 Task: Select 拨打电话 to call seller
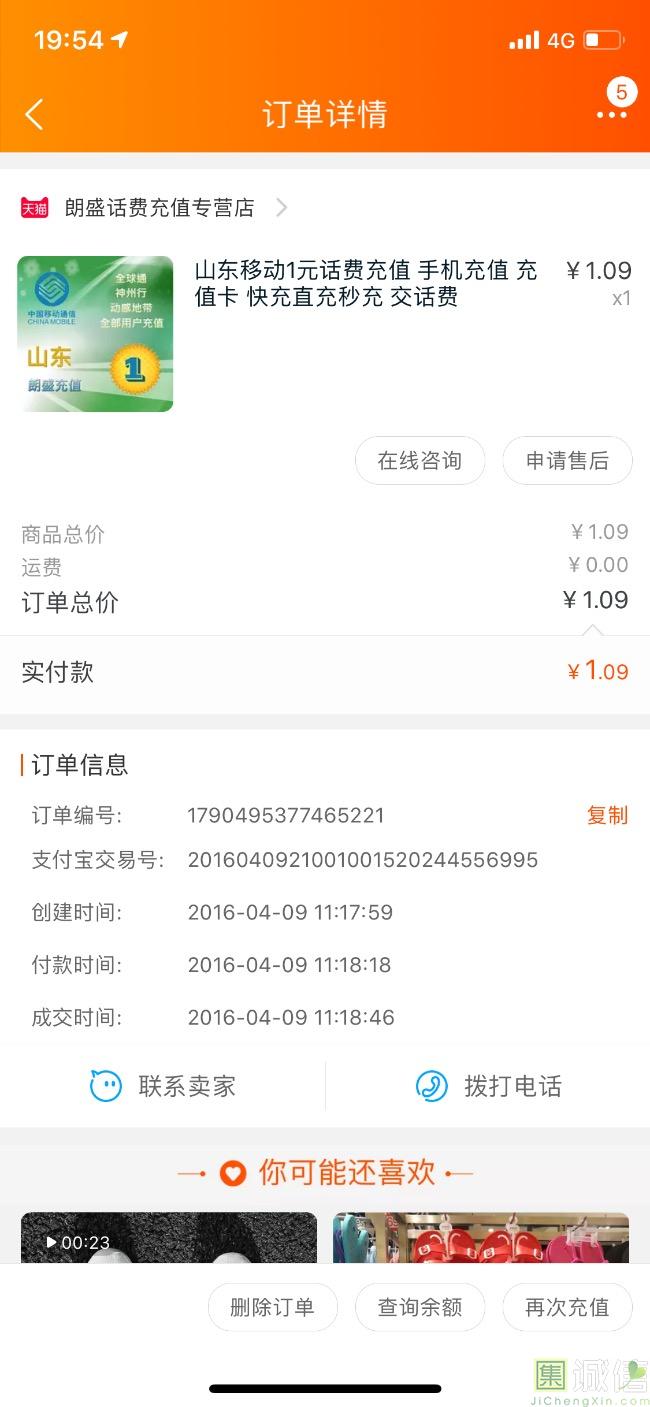[x=488, y=1086]
